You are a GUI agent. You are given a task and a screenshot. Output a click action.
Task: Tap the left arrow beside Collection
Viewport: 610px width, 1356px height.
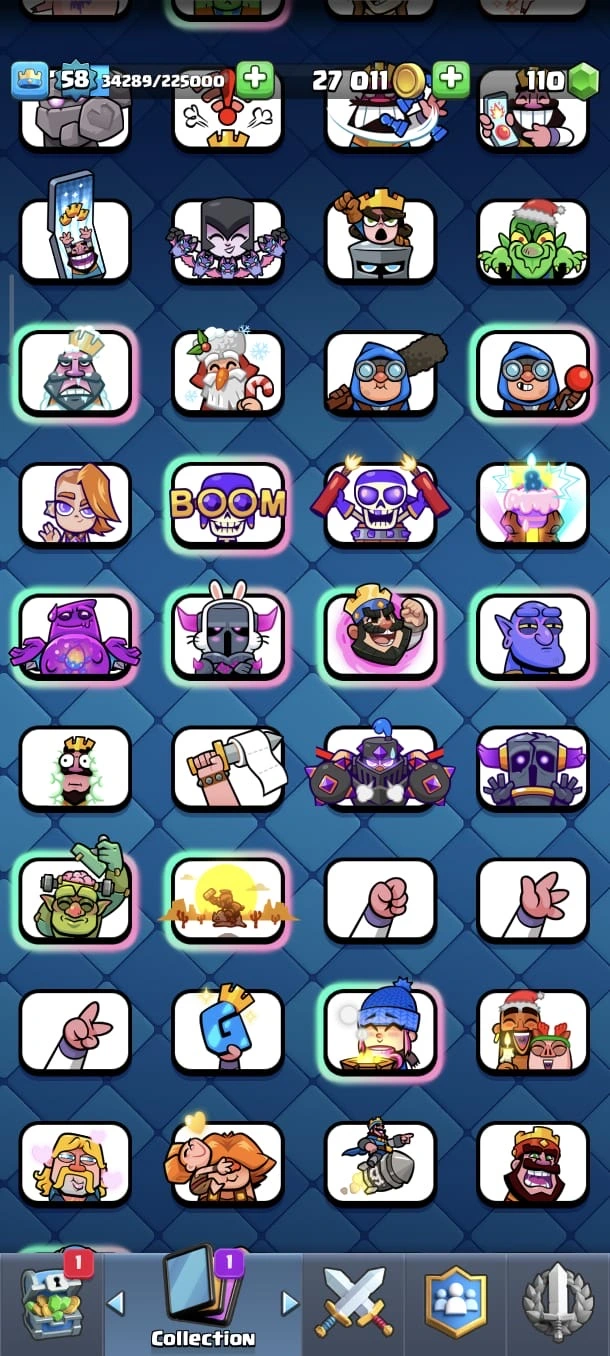tap(116, 1303)
